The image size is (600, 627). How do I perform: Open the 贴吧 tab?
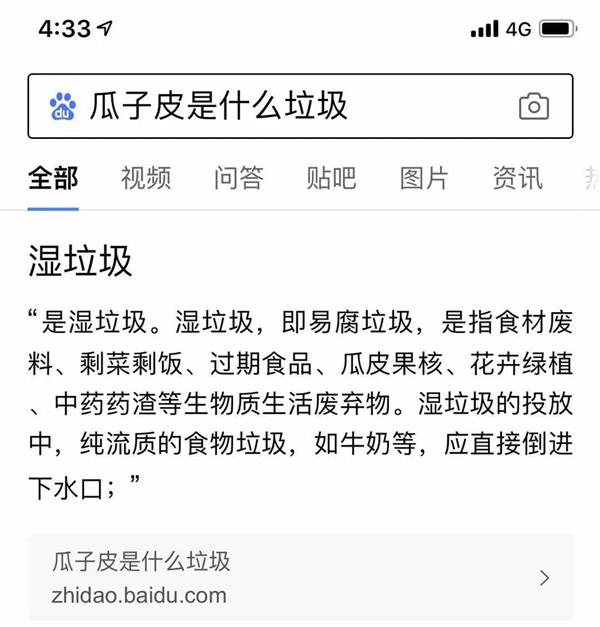[331, 178]
